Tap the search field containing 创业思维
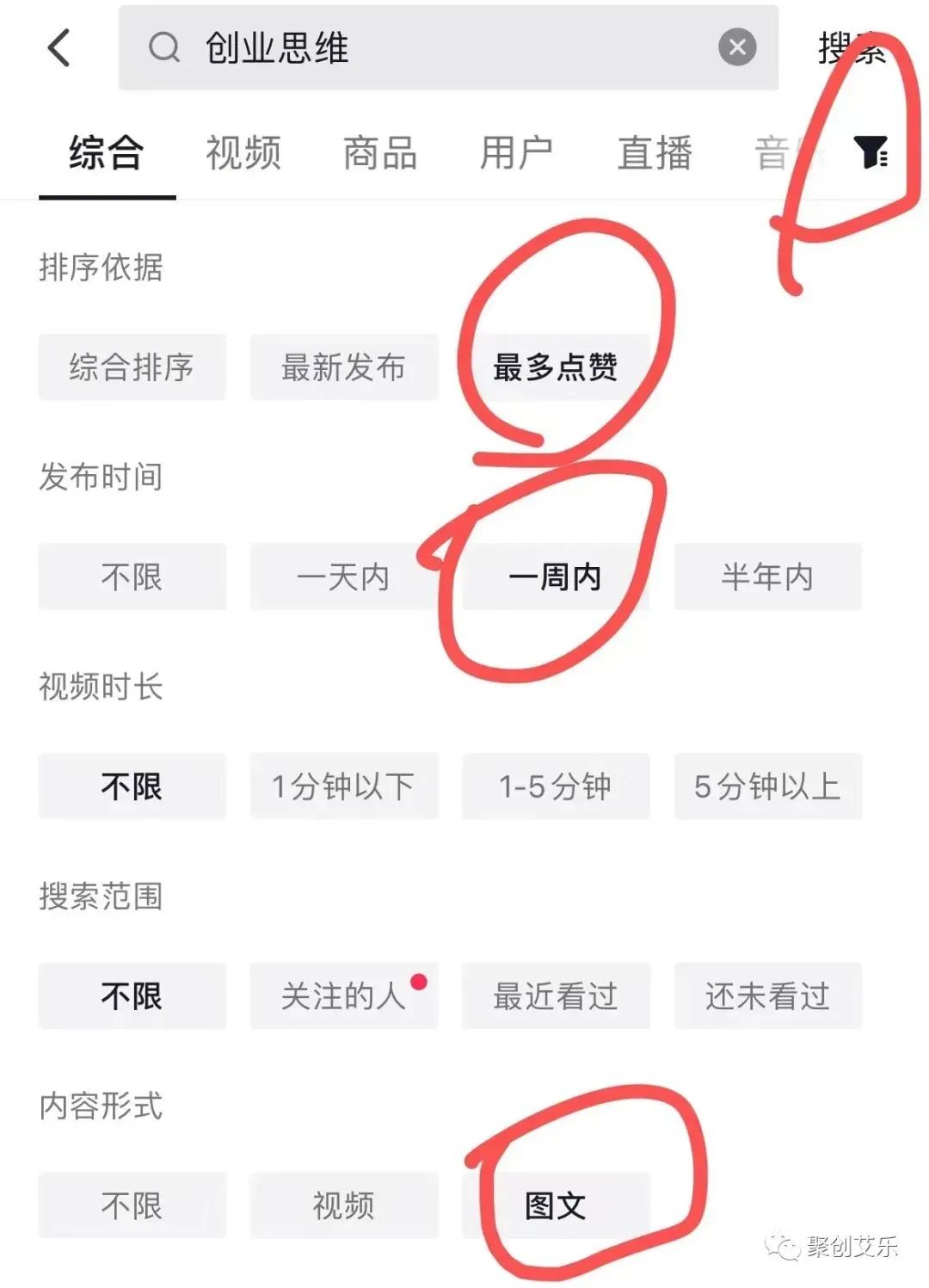Screen dimensions: 929x1288 tap(430, 47)
